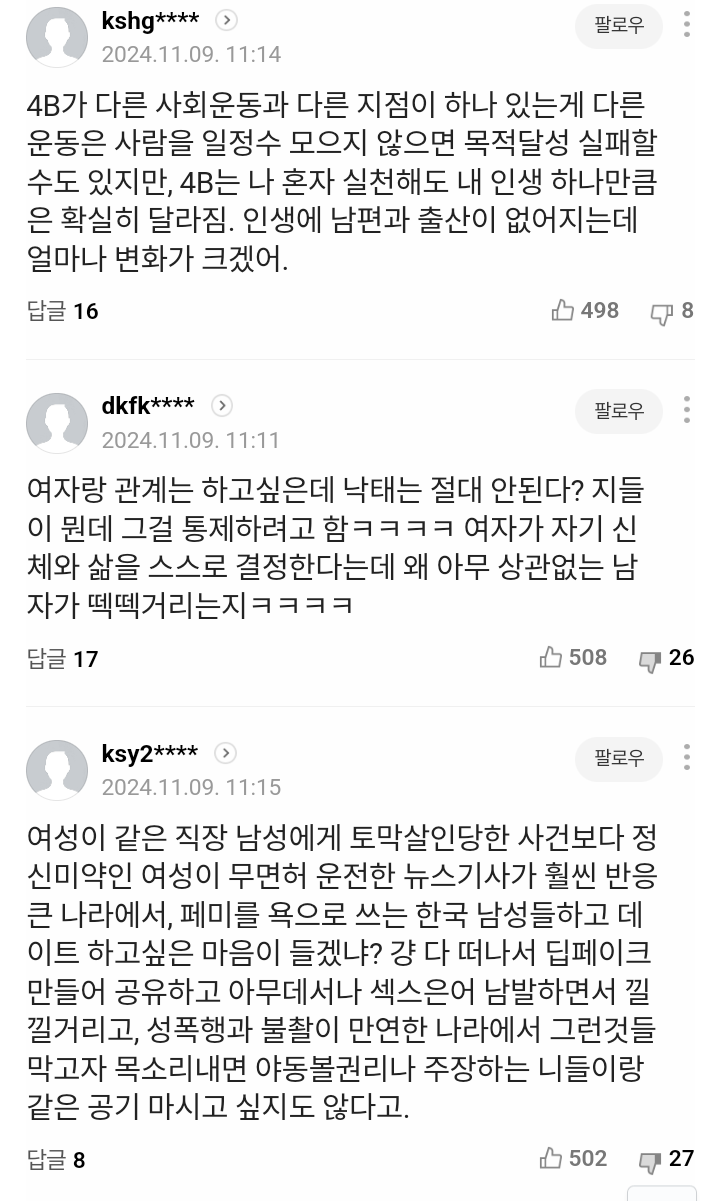The height and width of the screenshot is (1201, 720).
Task: Open overflow menu on kshg**** comment
Action: pyautogui.click(x=687, y=25)
